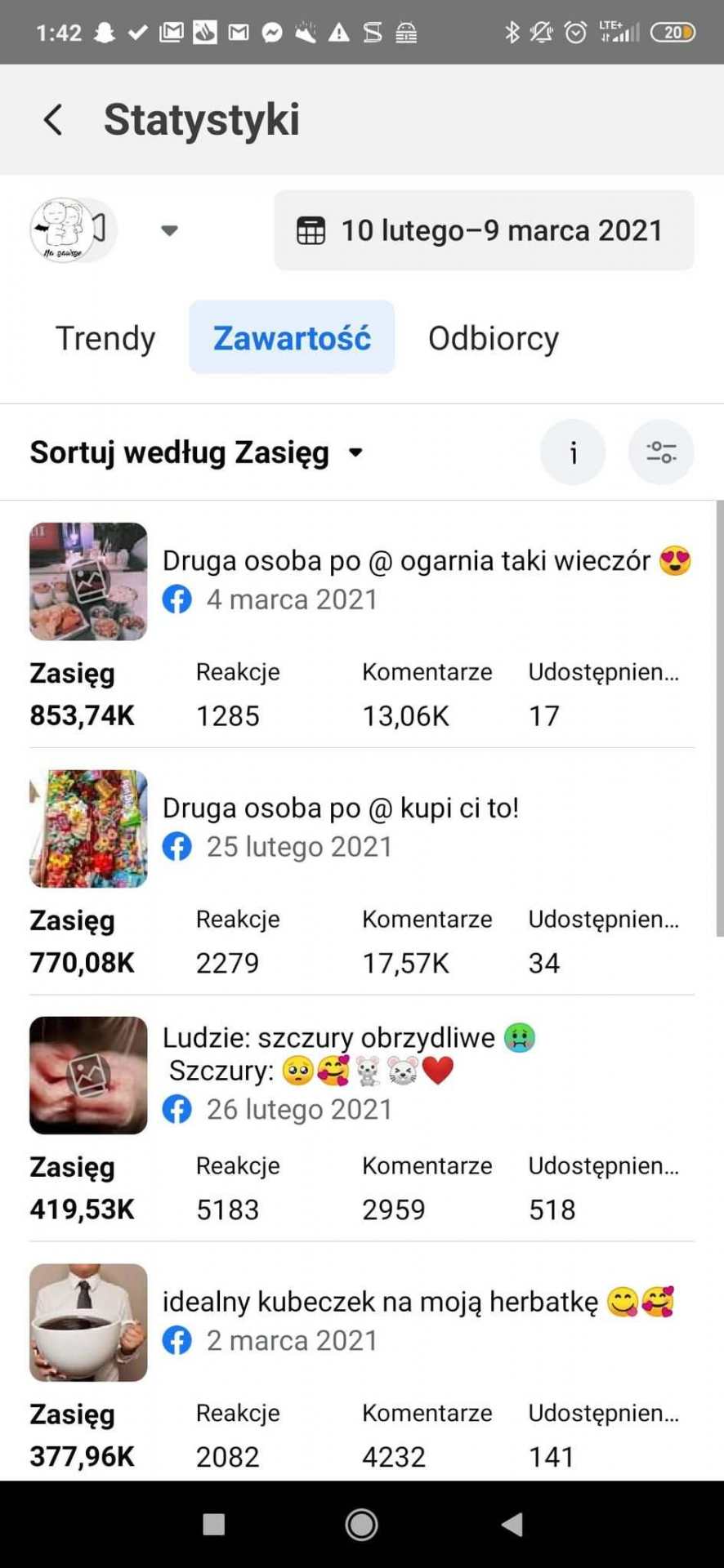Open the filter settings icon

click(662, 452)
